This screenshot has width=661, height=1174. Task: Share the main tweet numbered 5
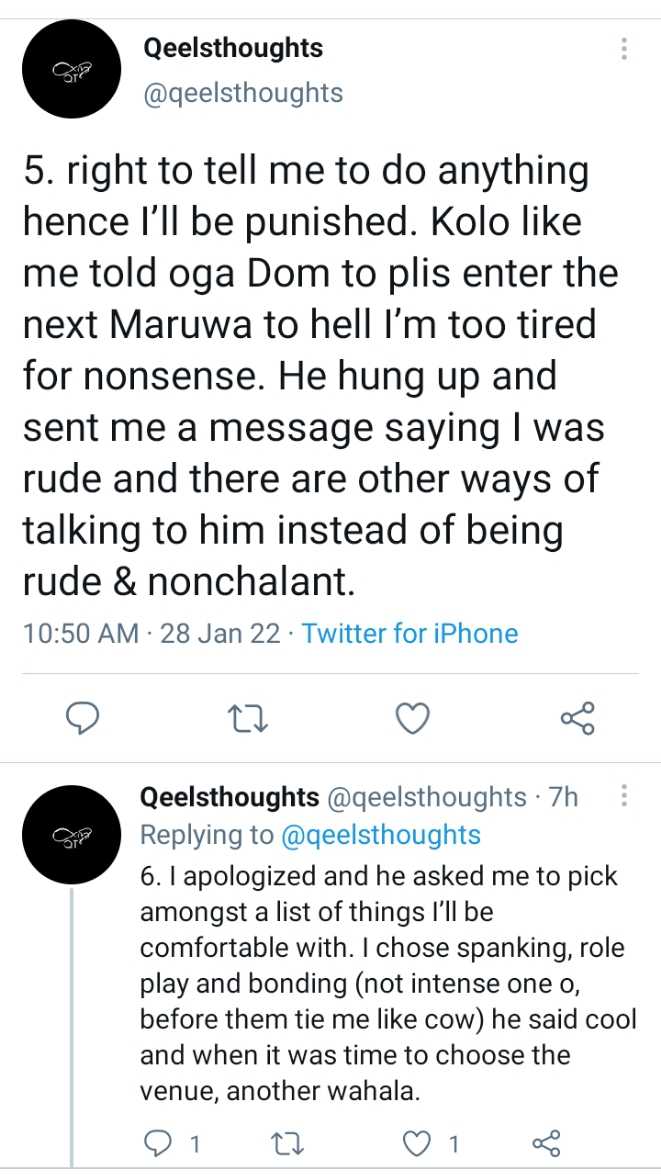tap(578, 719)
